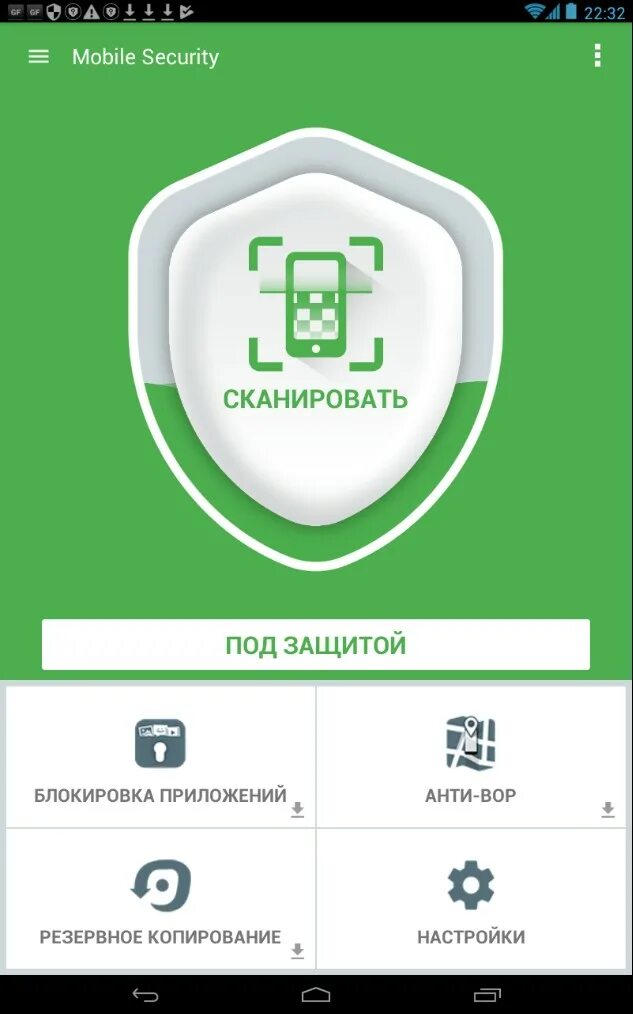
Task: Open the АНТИ-ВОР tile
Action: 471,757
